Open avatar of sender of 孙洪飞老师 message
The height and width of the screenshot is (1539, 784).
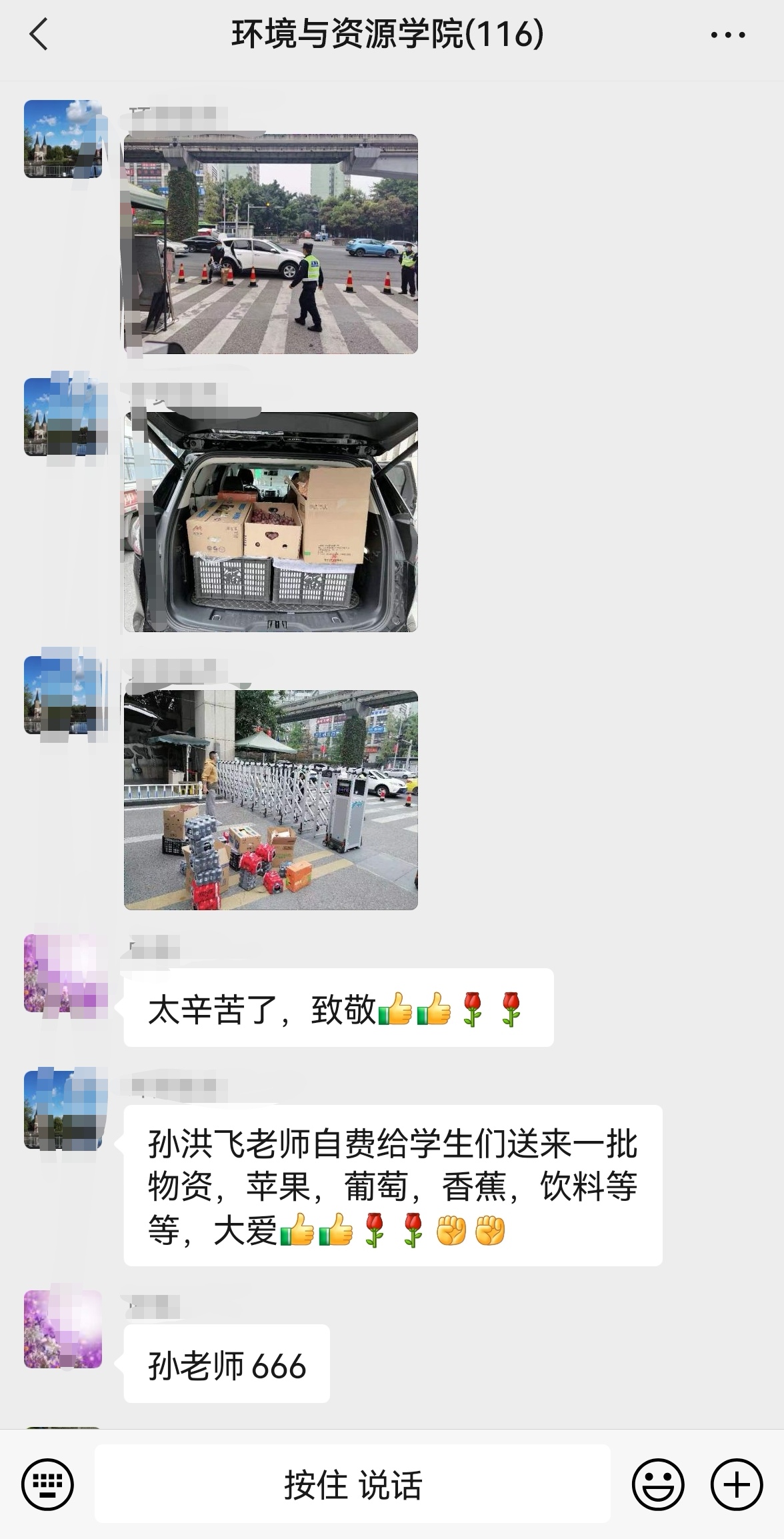point(63,1110)
